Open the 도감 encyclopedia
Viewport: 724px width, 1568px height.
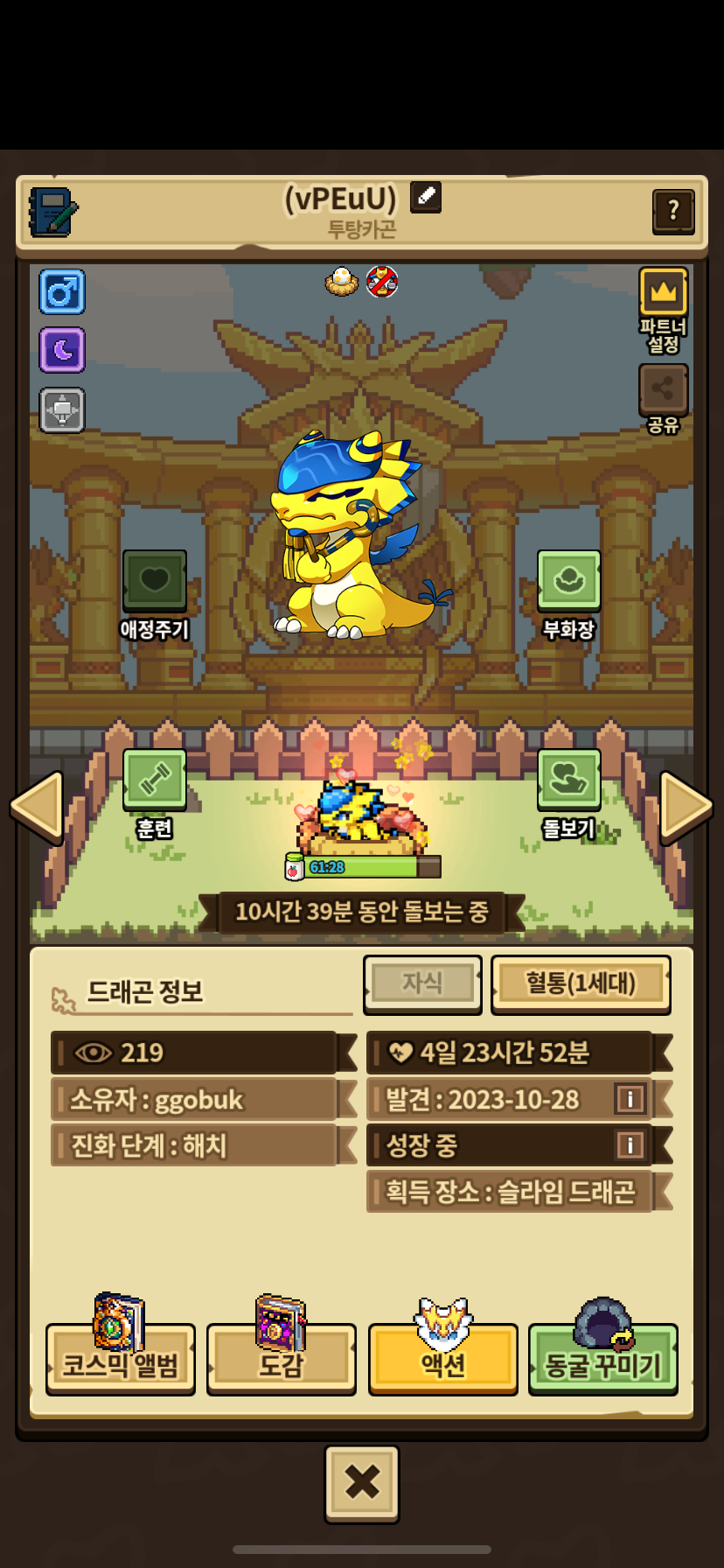(282, 1360)
